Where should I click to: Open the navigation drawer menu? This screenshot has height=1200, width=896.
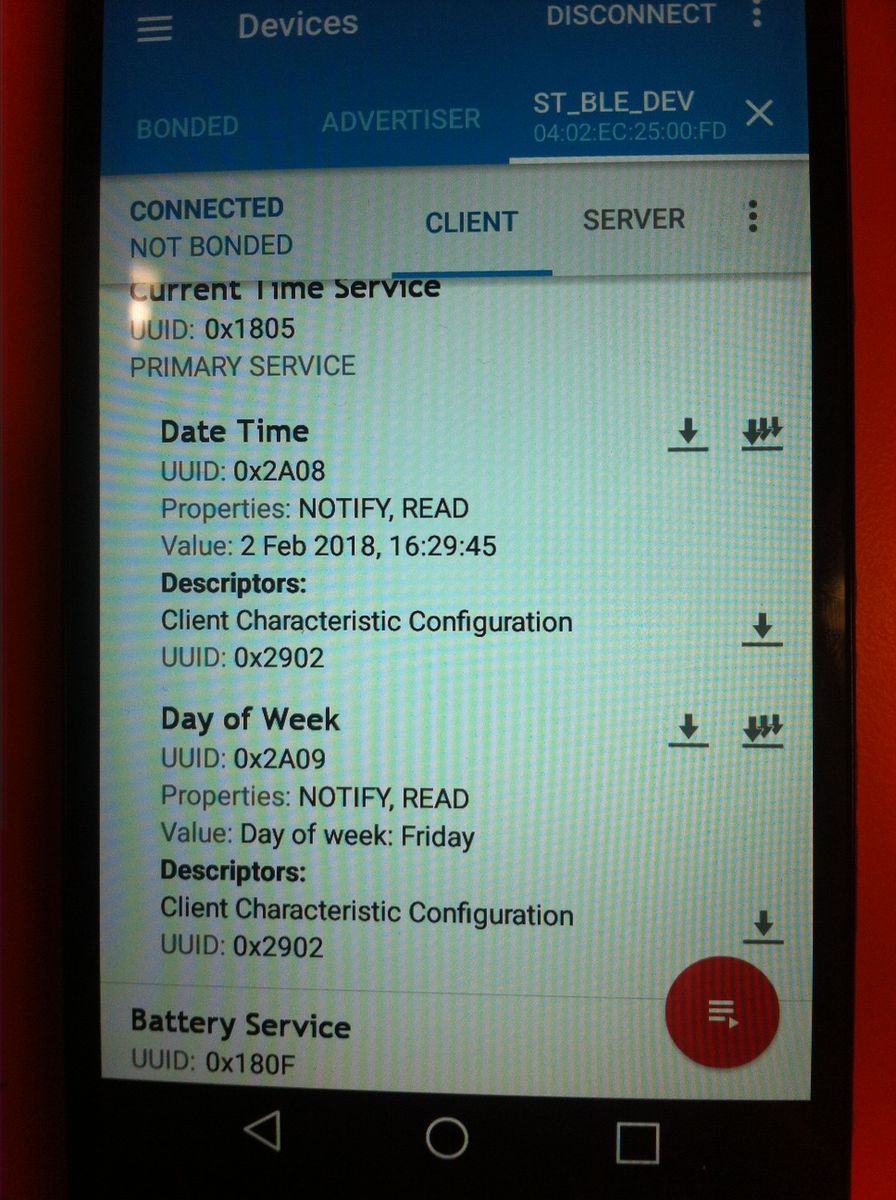tap(154, 29)
